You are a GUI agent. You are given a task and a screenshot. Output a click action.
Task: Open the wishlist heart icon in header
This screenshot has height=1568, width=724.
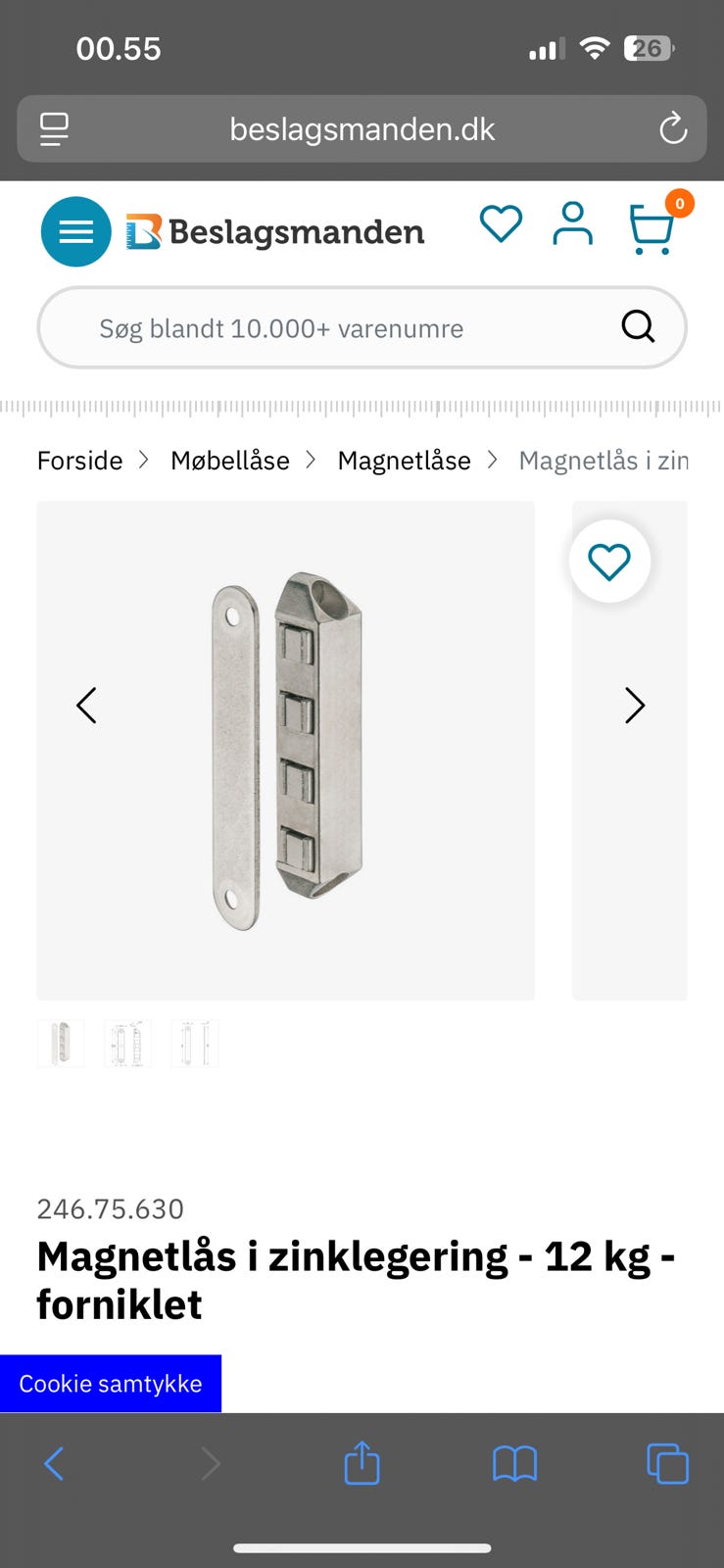(x=502, y=223)
